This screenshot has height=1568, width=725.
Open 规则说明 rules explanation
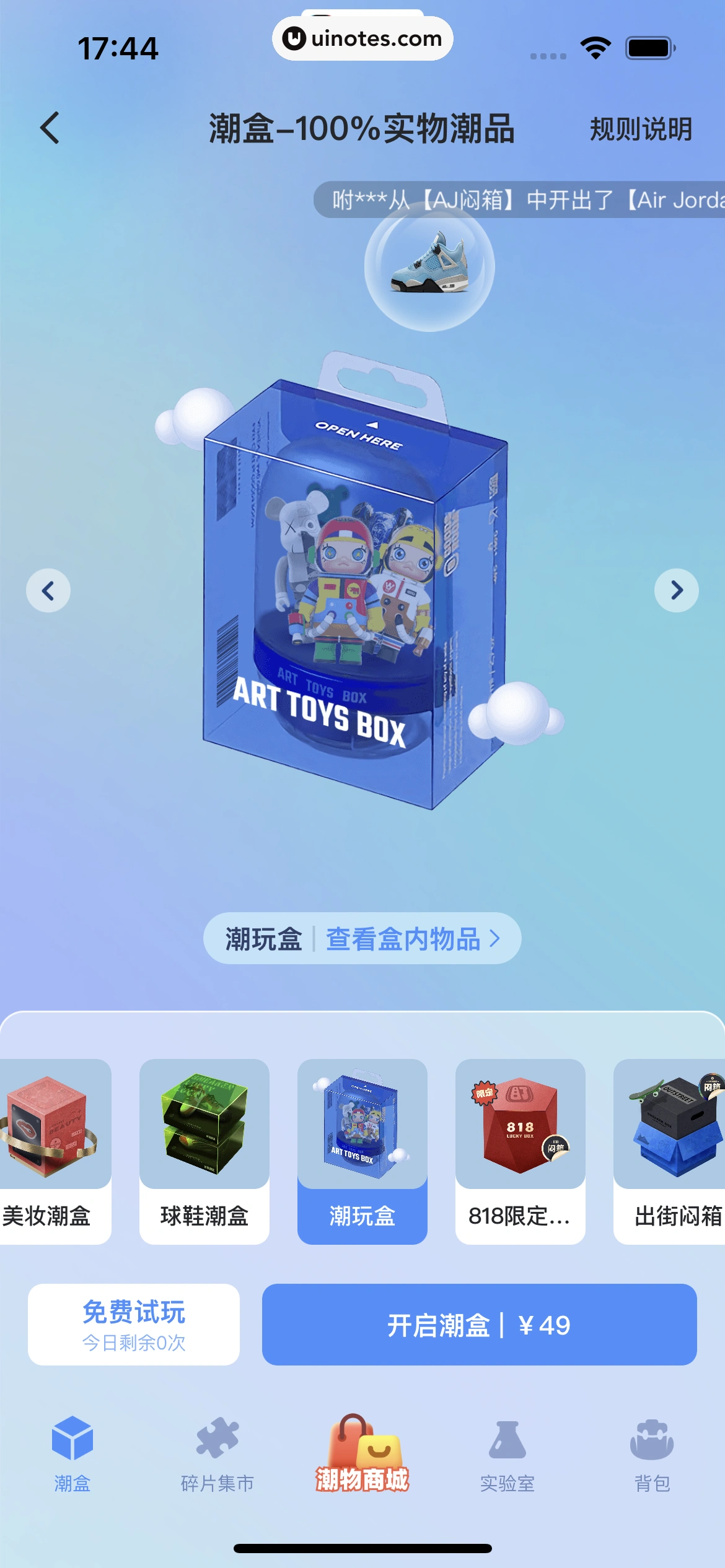640,129
